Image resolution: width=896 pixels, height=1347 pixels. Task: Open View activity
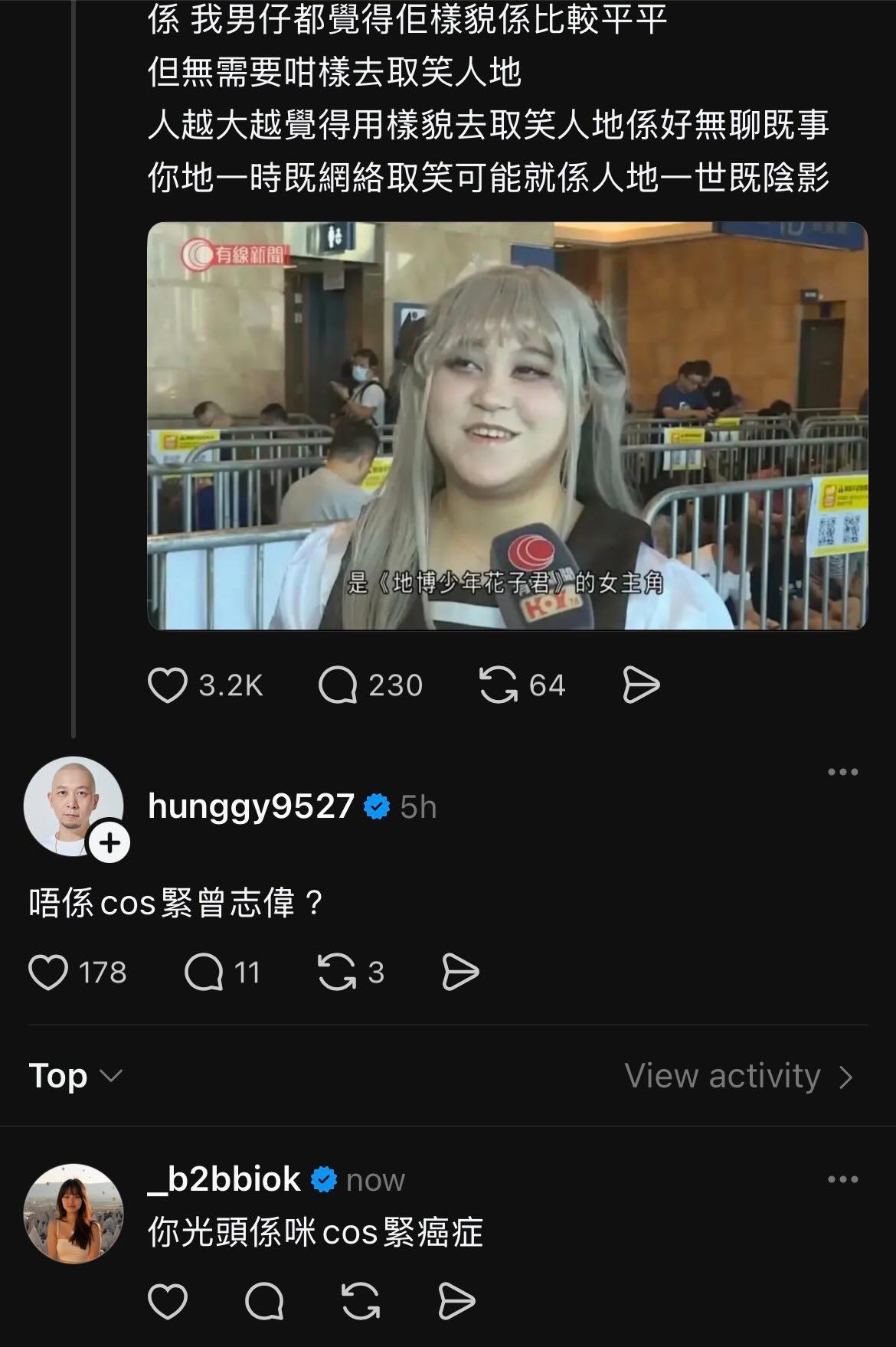point(738,1076)
